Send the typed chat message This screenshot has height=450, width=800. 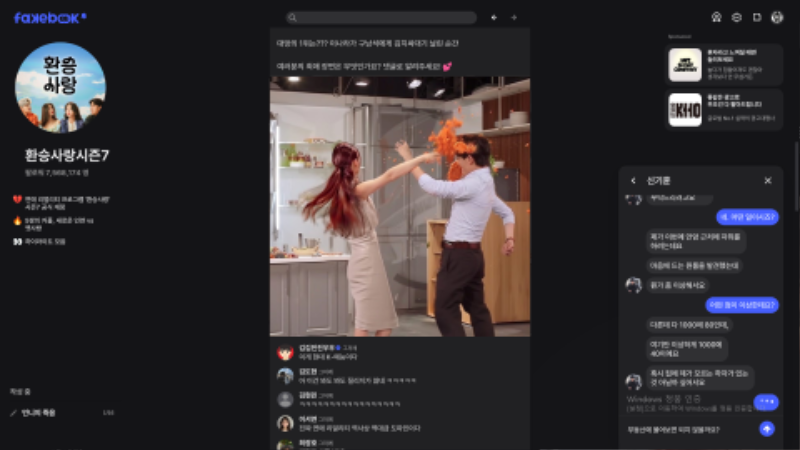pos(767,428)
